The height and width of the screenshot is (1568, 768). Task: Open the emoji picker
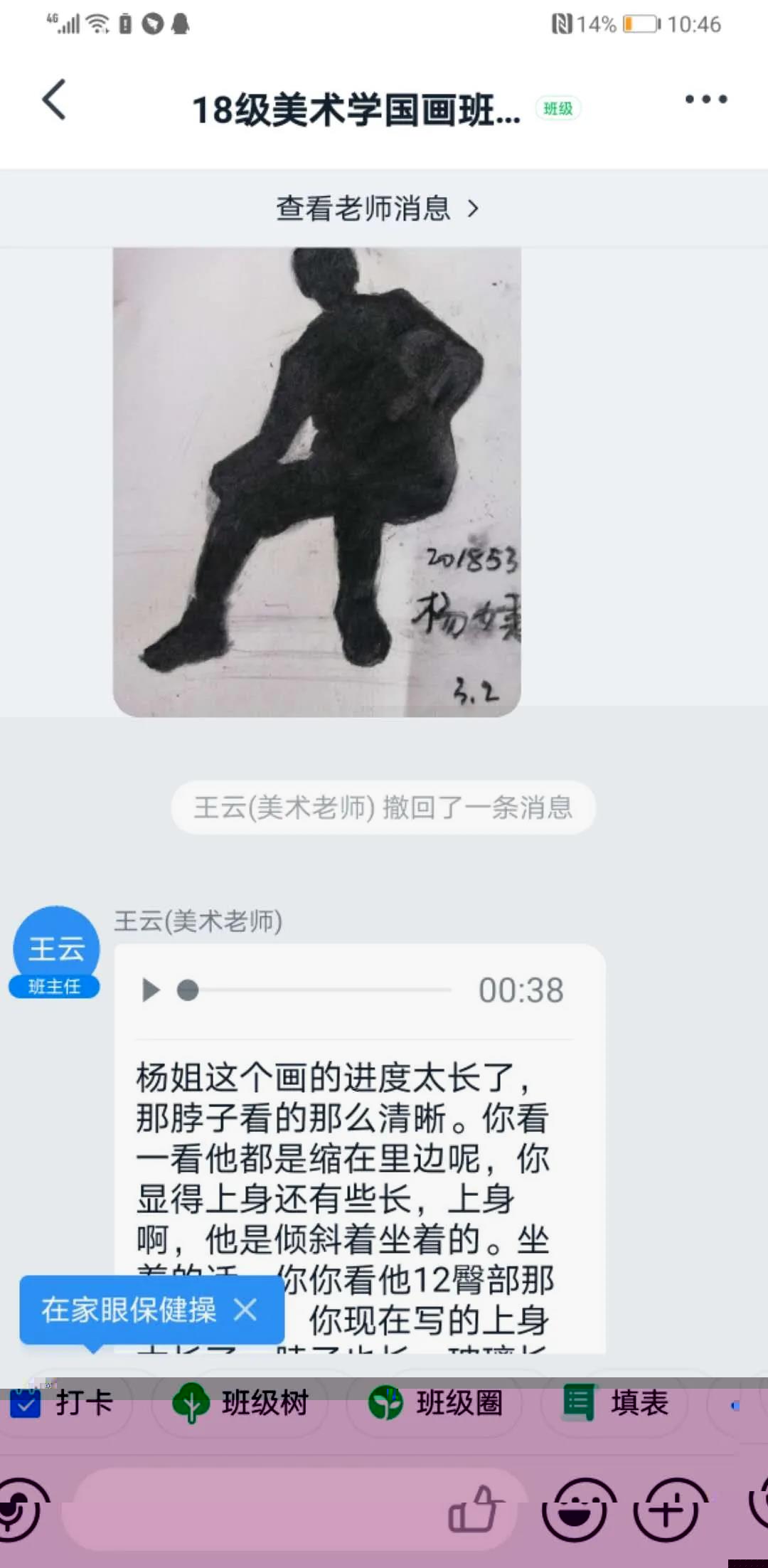point(576,1510)
